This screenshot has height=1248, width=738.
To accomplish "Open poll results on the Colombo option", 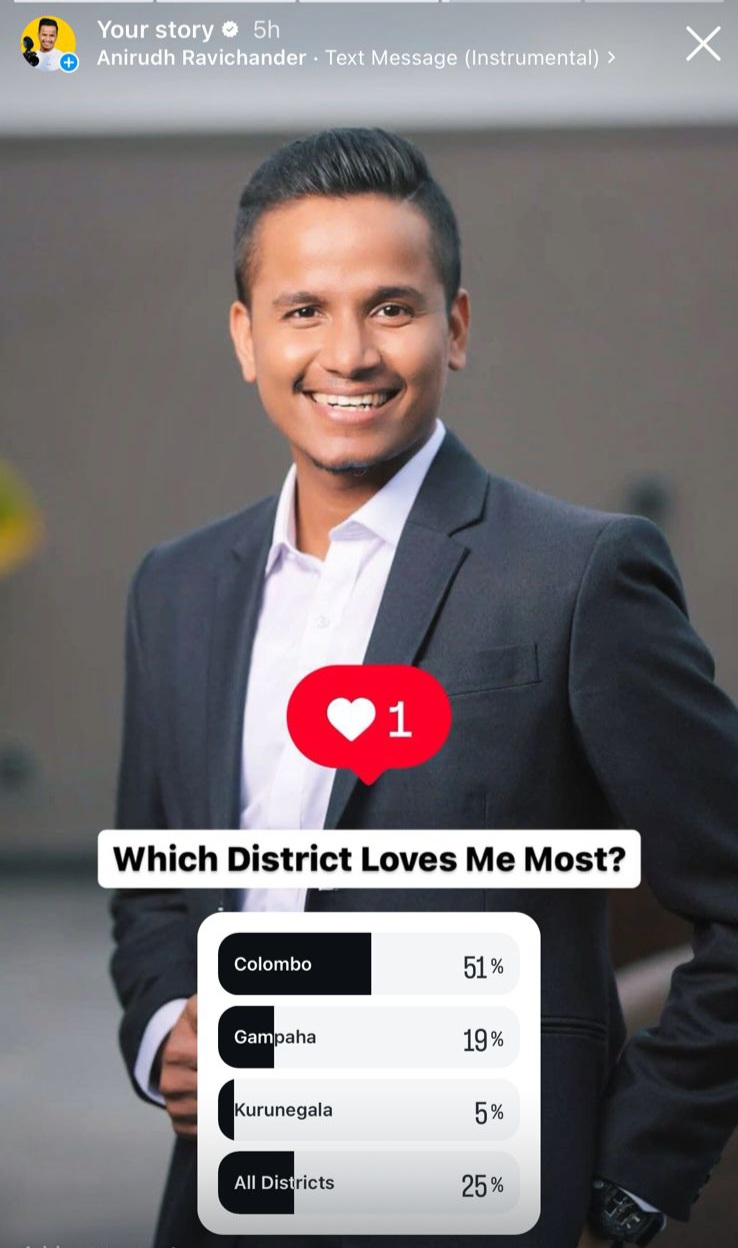I will click(x=368, y=964).
